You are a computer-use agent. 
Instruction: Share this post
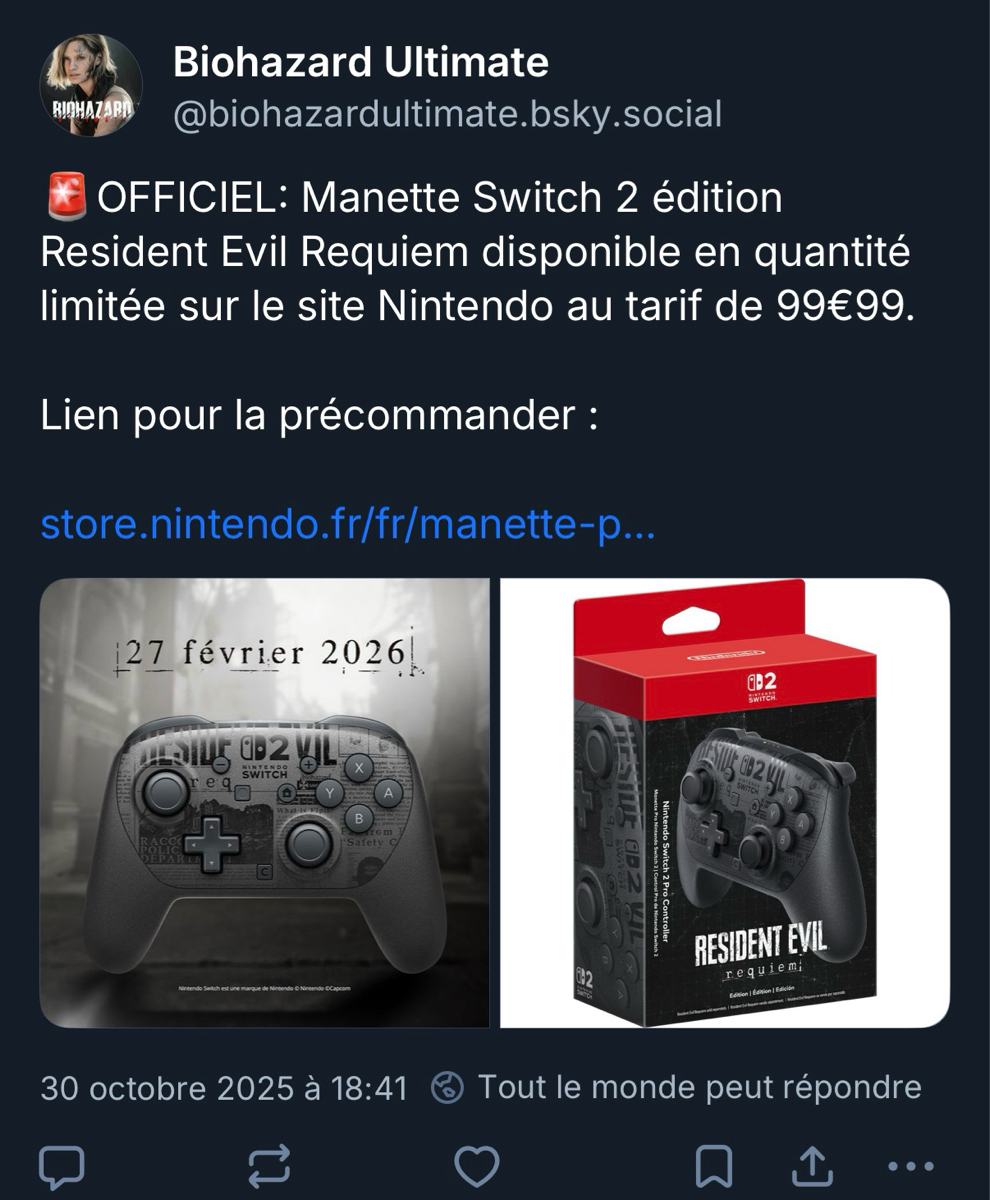point(812,1166)
